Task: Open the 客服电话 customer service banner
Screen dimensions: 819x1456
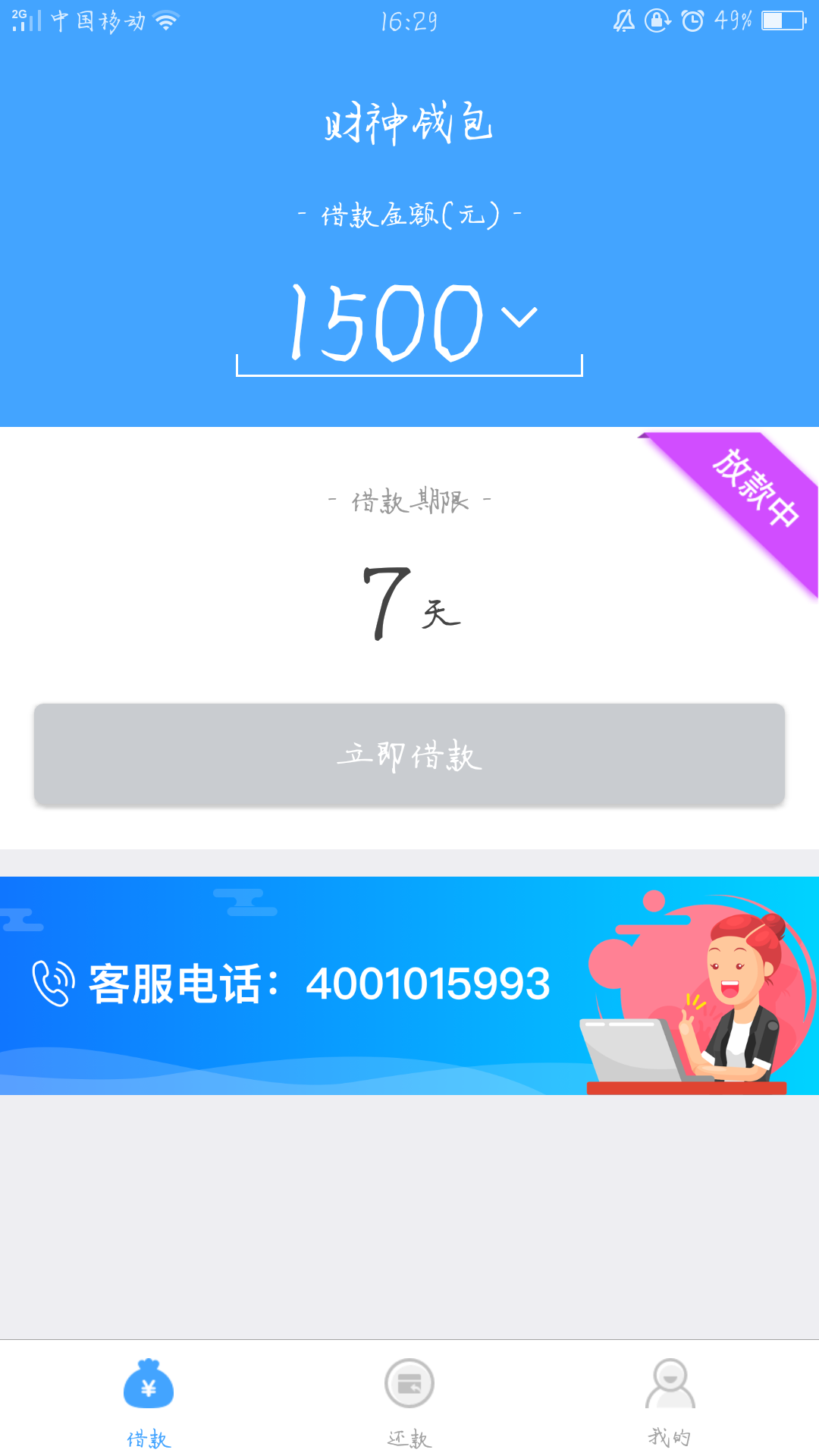Action: click(409, 985)
